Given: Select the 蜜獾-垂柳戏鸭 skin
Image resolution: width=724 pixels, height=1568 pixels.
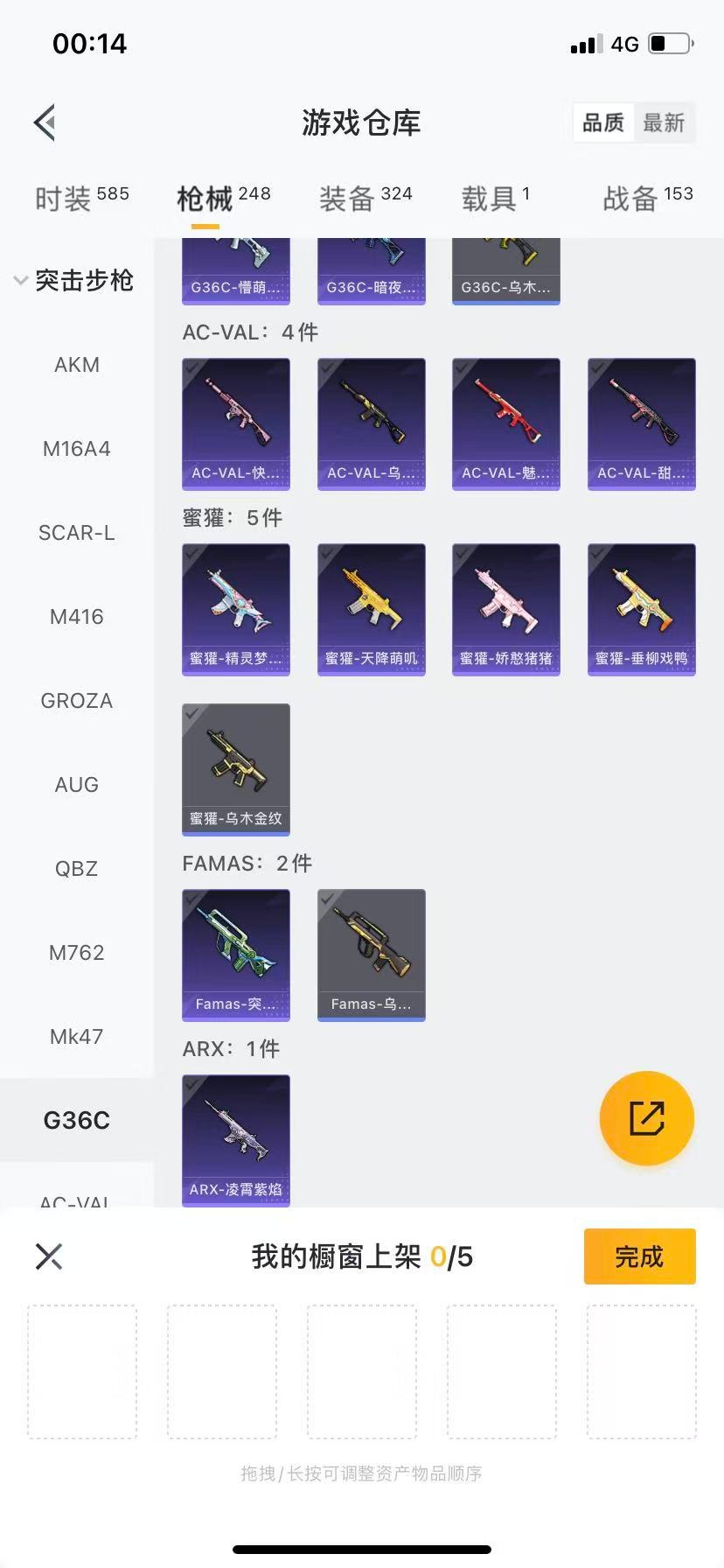Looking at the screenshot, I should pyautogui.click(x=642, y=609).
